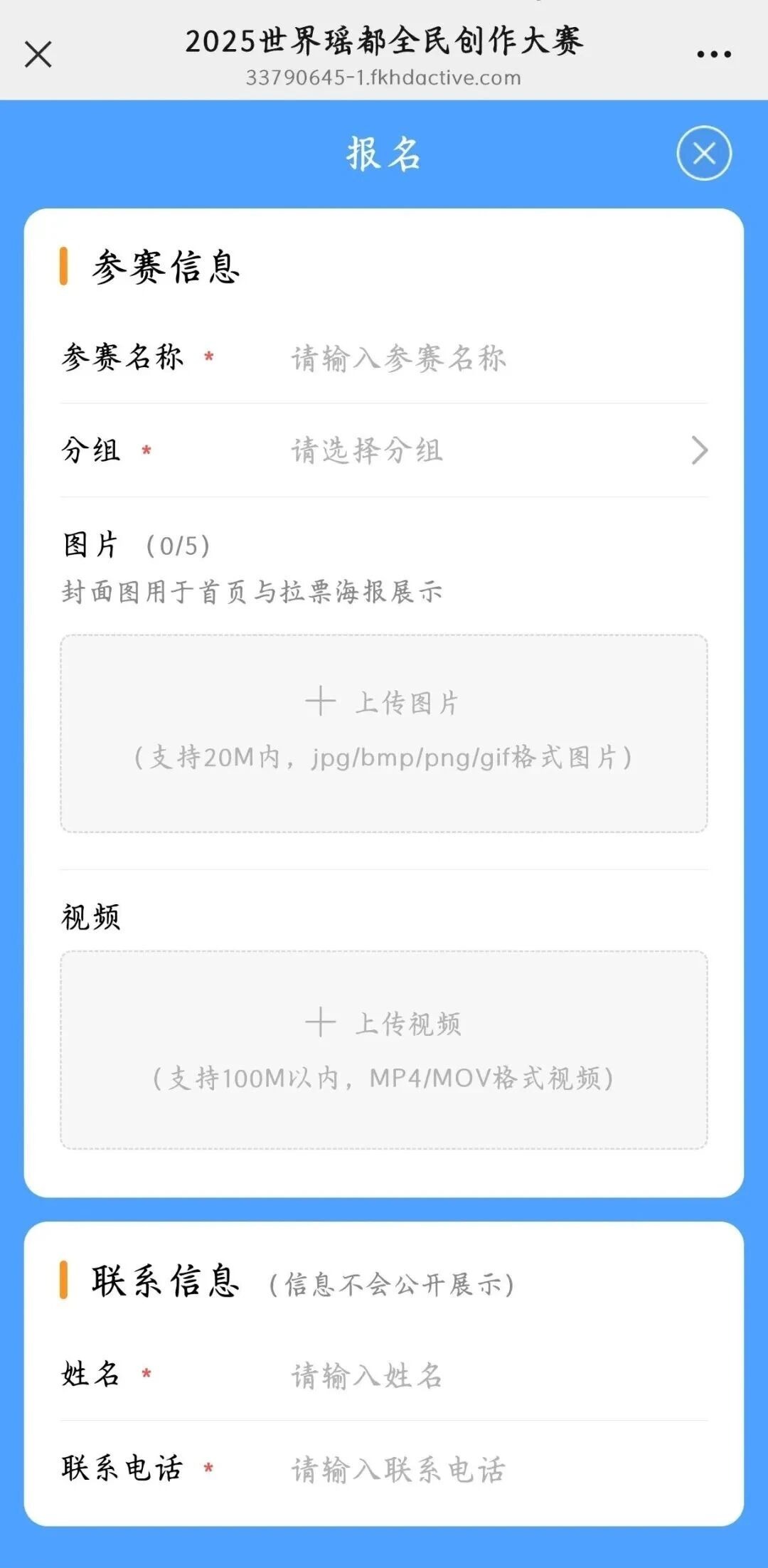
Task: Open the three-dot overflow menu
Action: 713,54
